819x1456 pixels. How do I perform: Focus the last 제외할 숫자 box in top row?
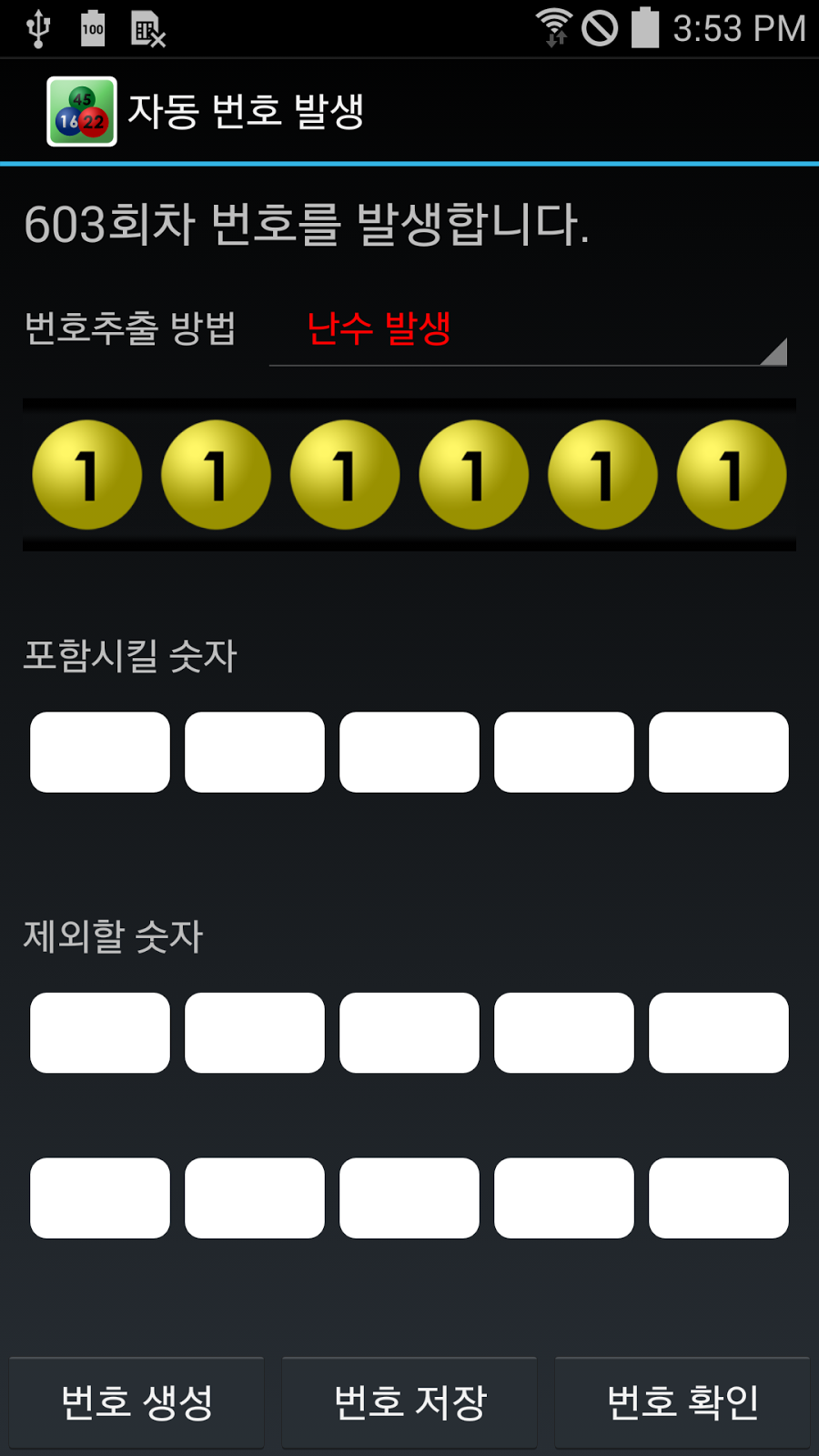coord(719,1033)
